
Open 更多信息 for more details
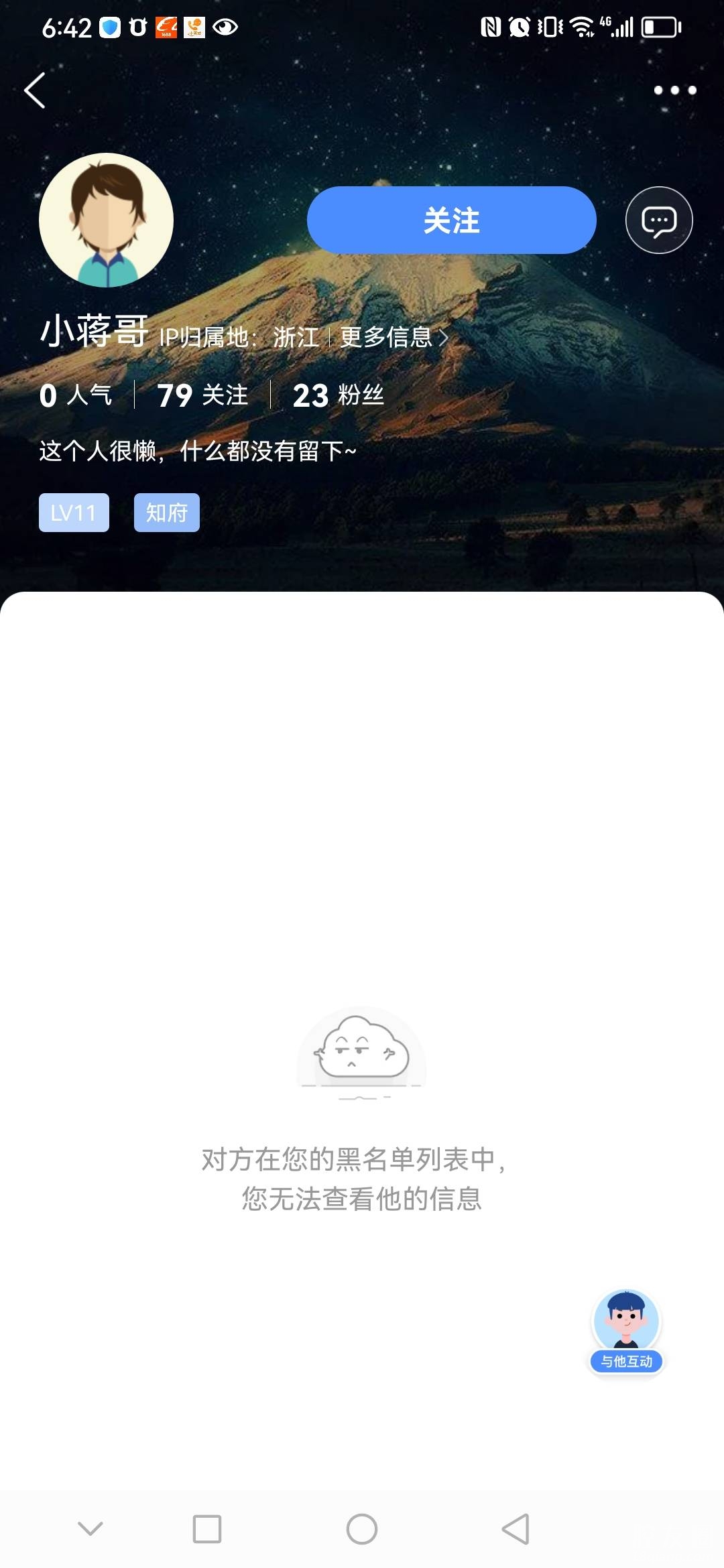[x=394, y=337]
